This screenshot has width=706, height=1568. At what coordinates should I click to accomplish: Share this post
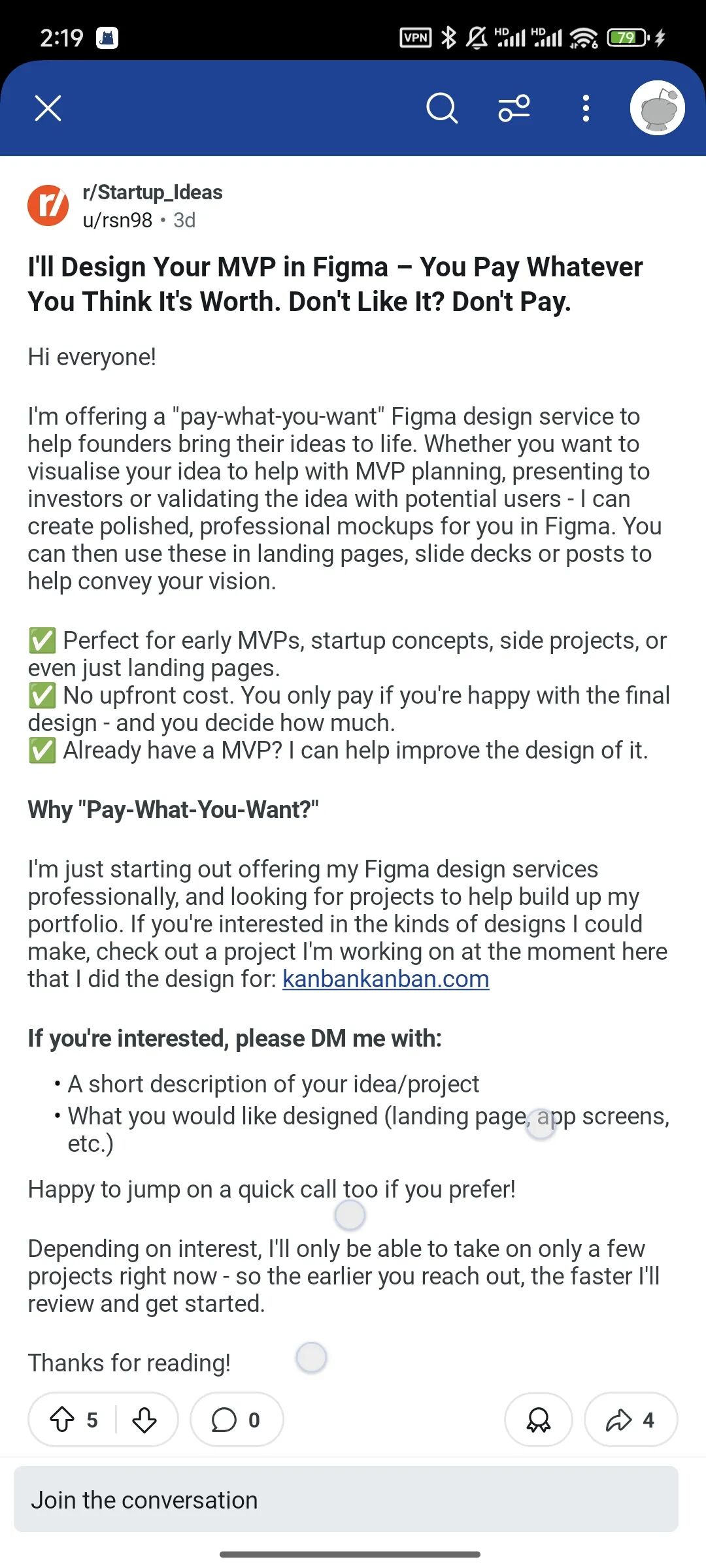[631, 1420]
